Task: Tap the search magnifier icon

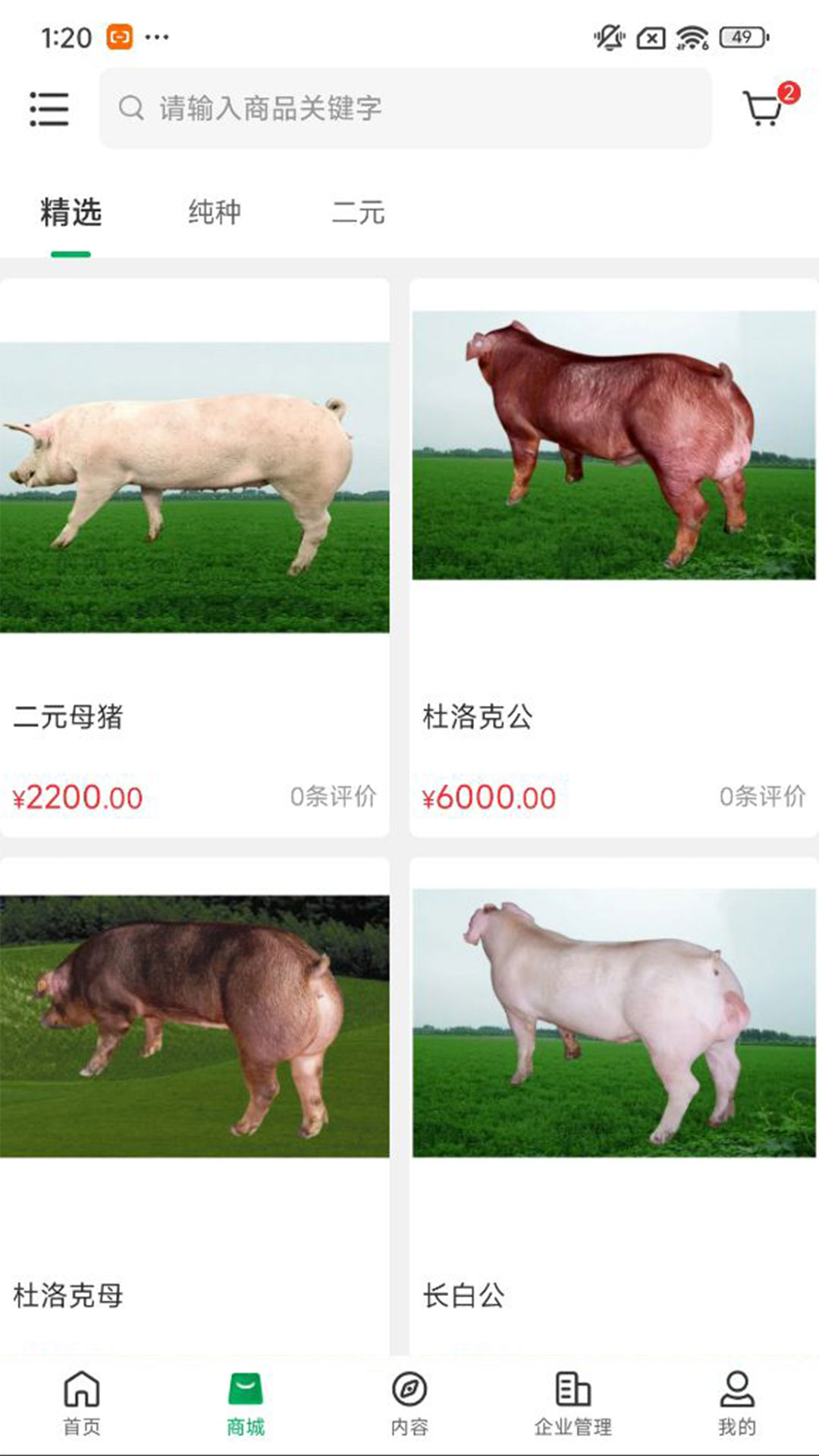Action: click(132, 108)
